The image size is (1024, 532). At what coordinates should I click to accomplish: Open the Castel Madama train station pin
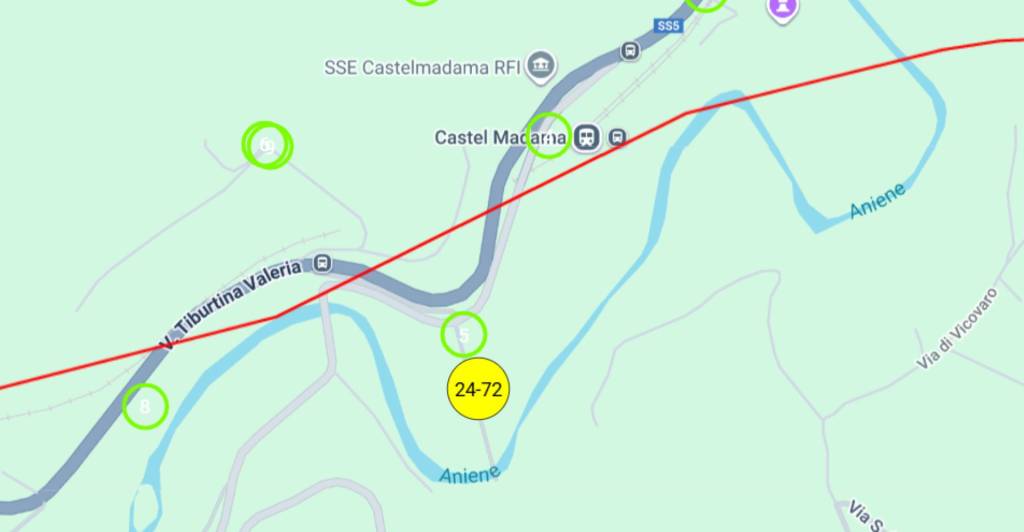[x=587, y=137]
